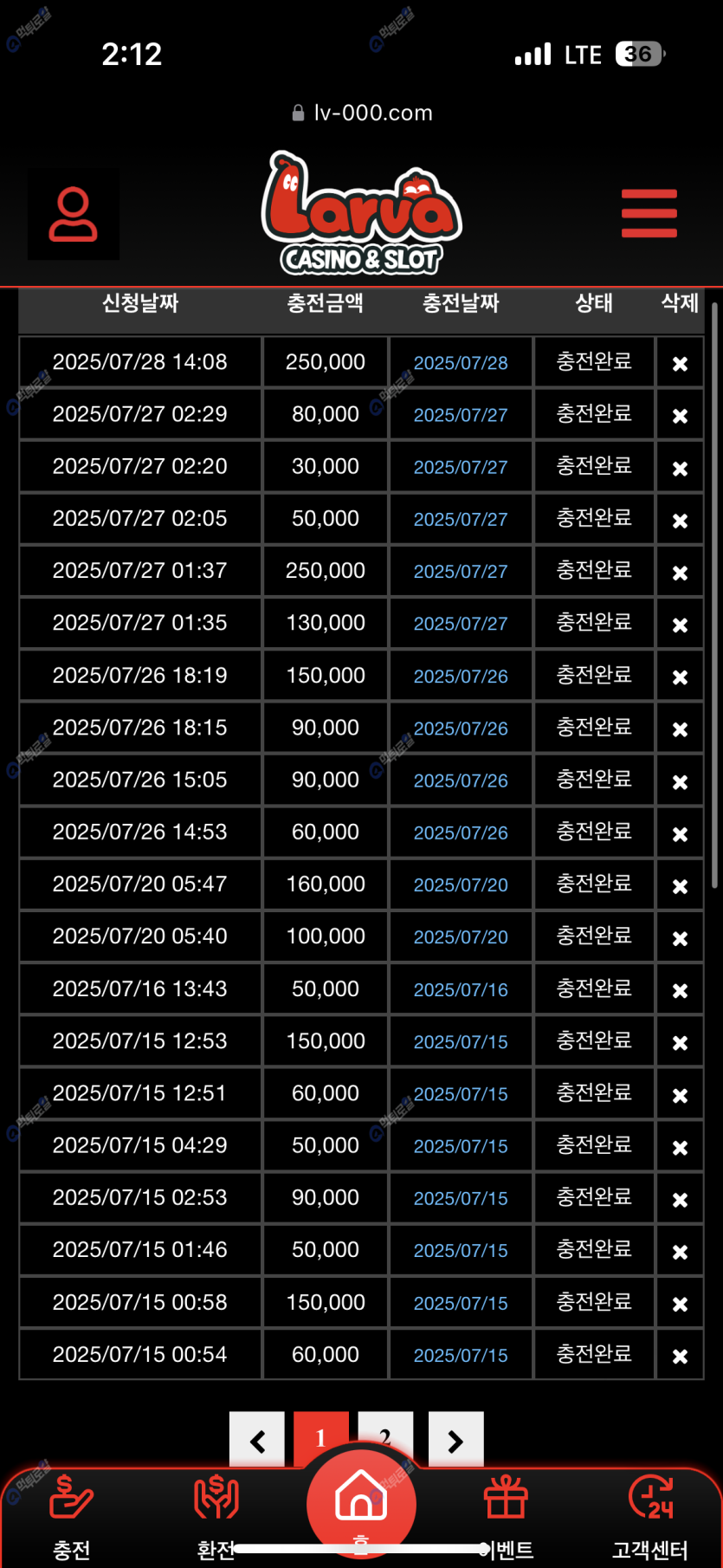Open the user profile icon
Screen dimensions: 723x1568
[x=74, y=214]
